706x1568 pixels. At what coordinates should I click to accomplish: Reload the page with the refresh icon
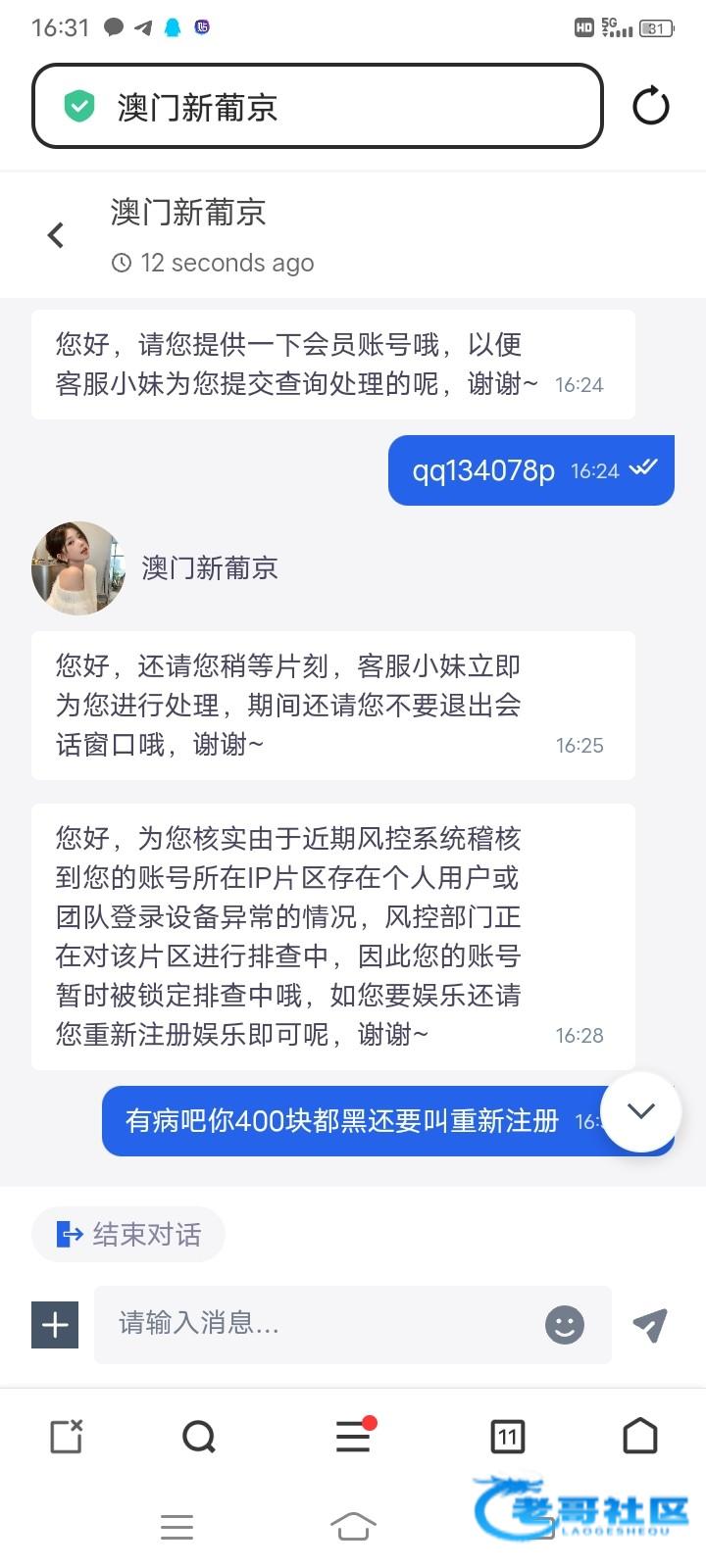[651, 106]
